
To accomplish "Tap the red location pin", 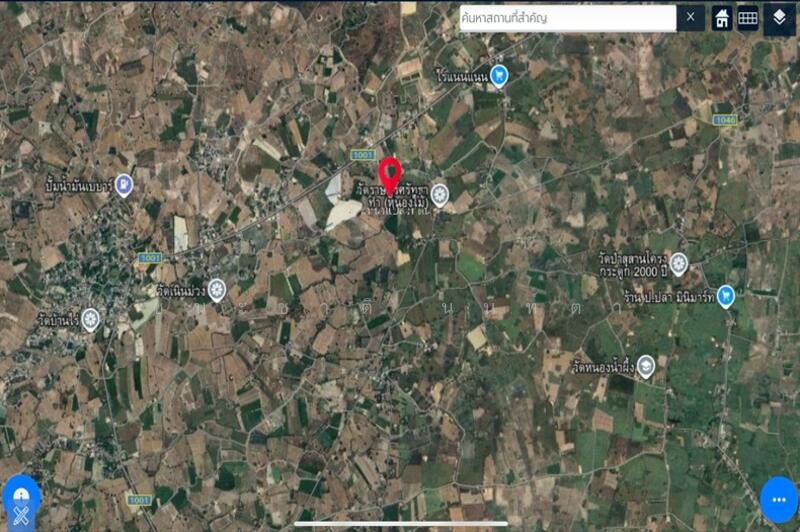I will coord(391,172).
